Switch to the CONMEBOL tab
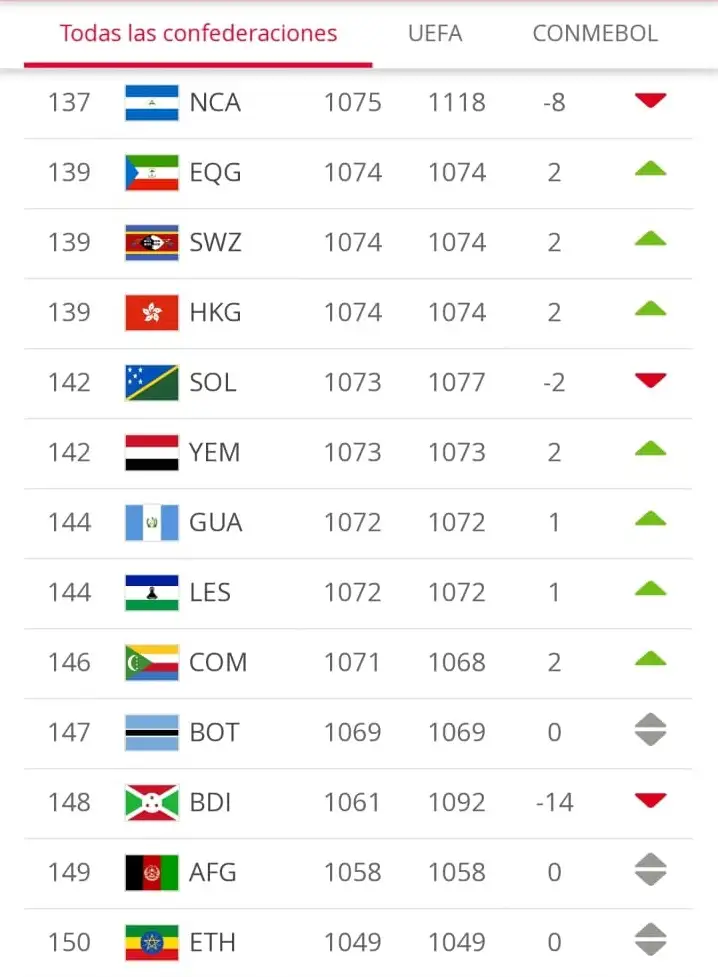The height and width of the screenshot is (977, 718). coord(595,33)
